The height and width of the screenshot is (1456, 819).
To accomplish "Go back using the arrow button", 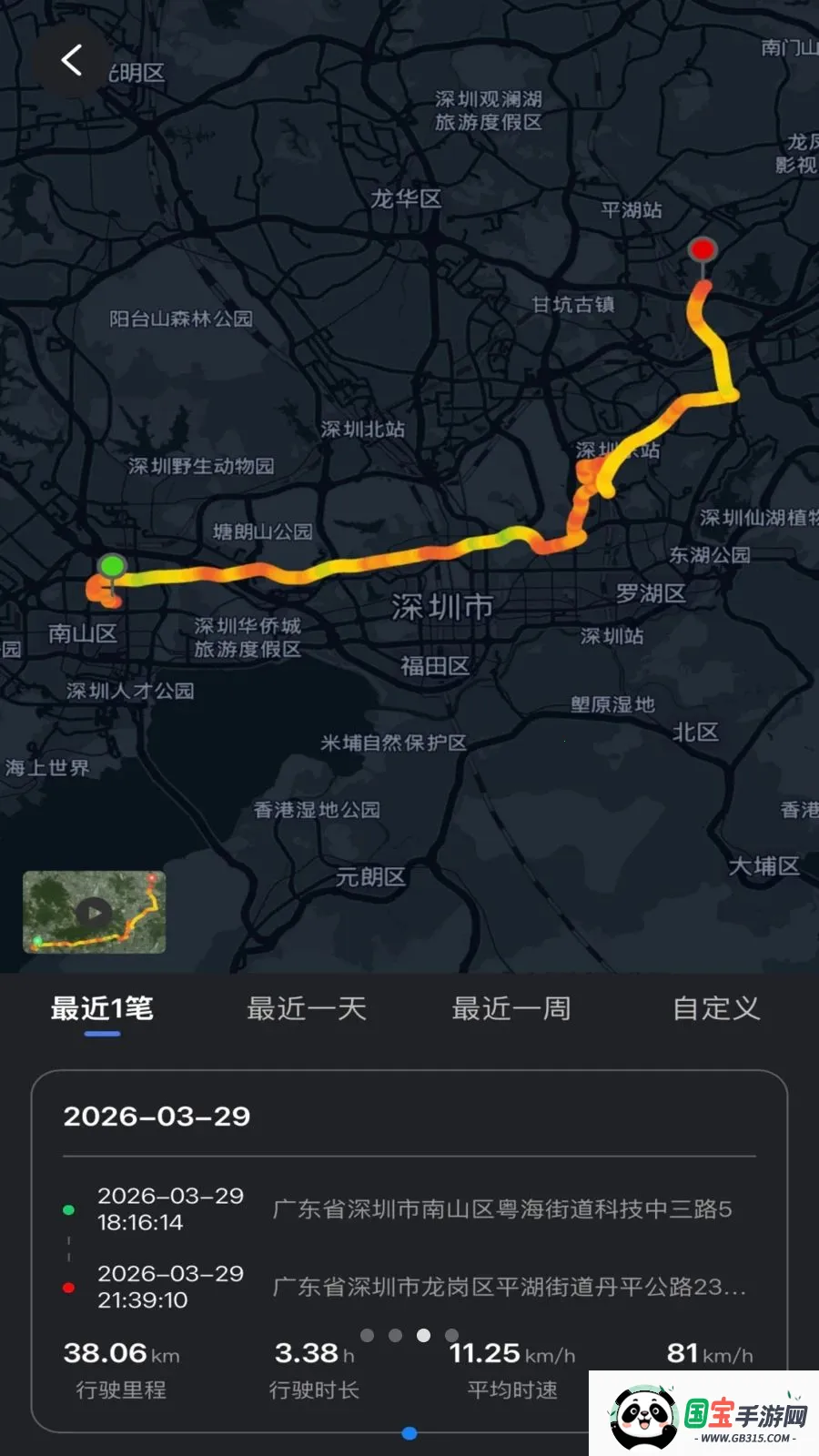I will [x=72, y=60].
